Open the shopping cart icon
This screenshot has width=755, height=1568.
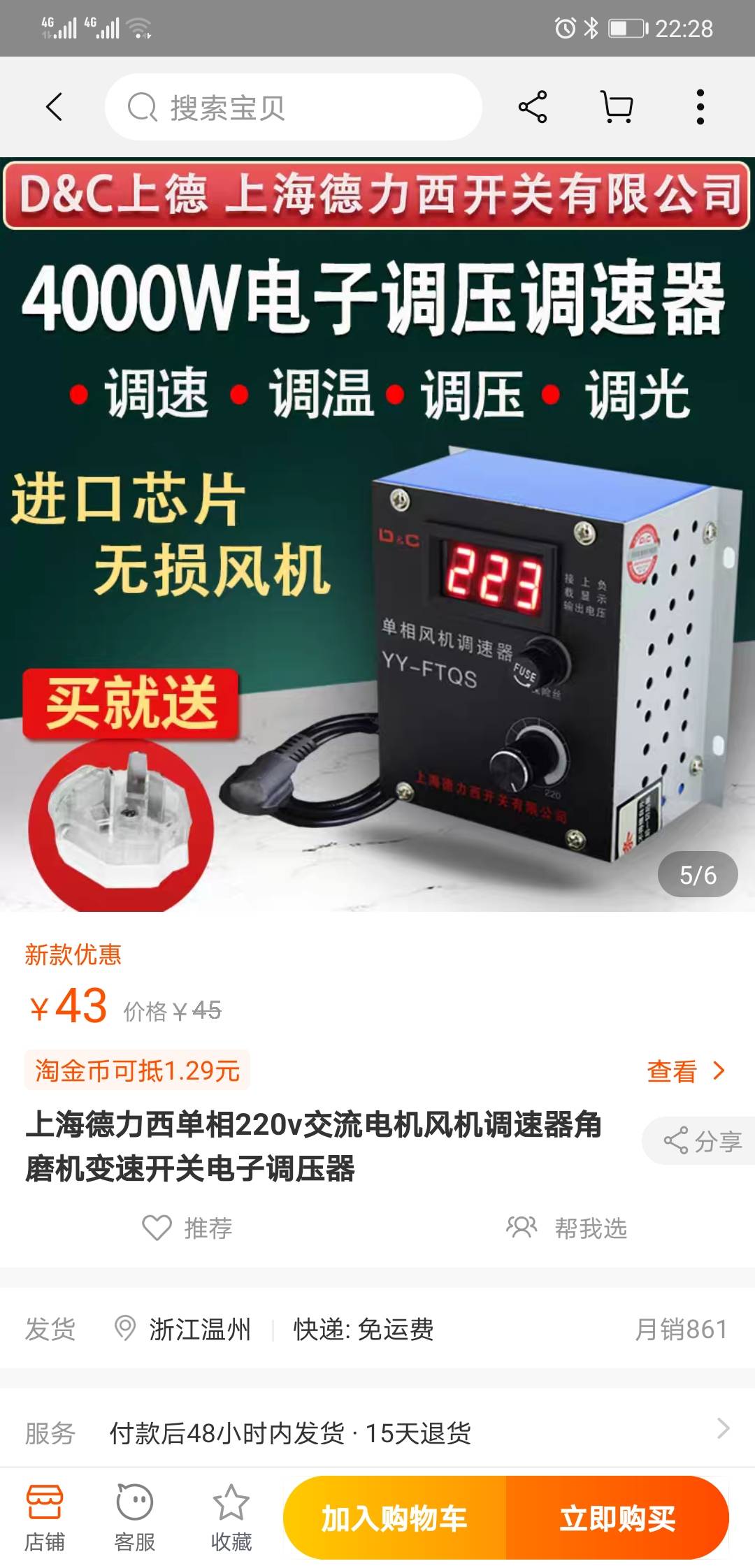tap(617, 108)
